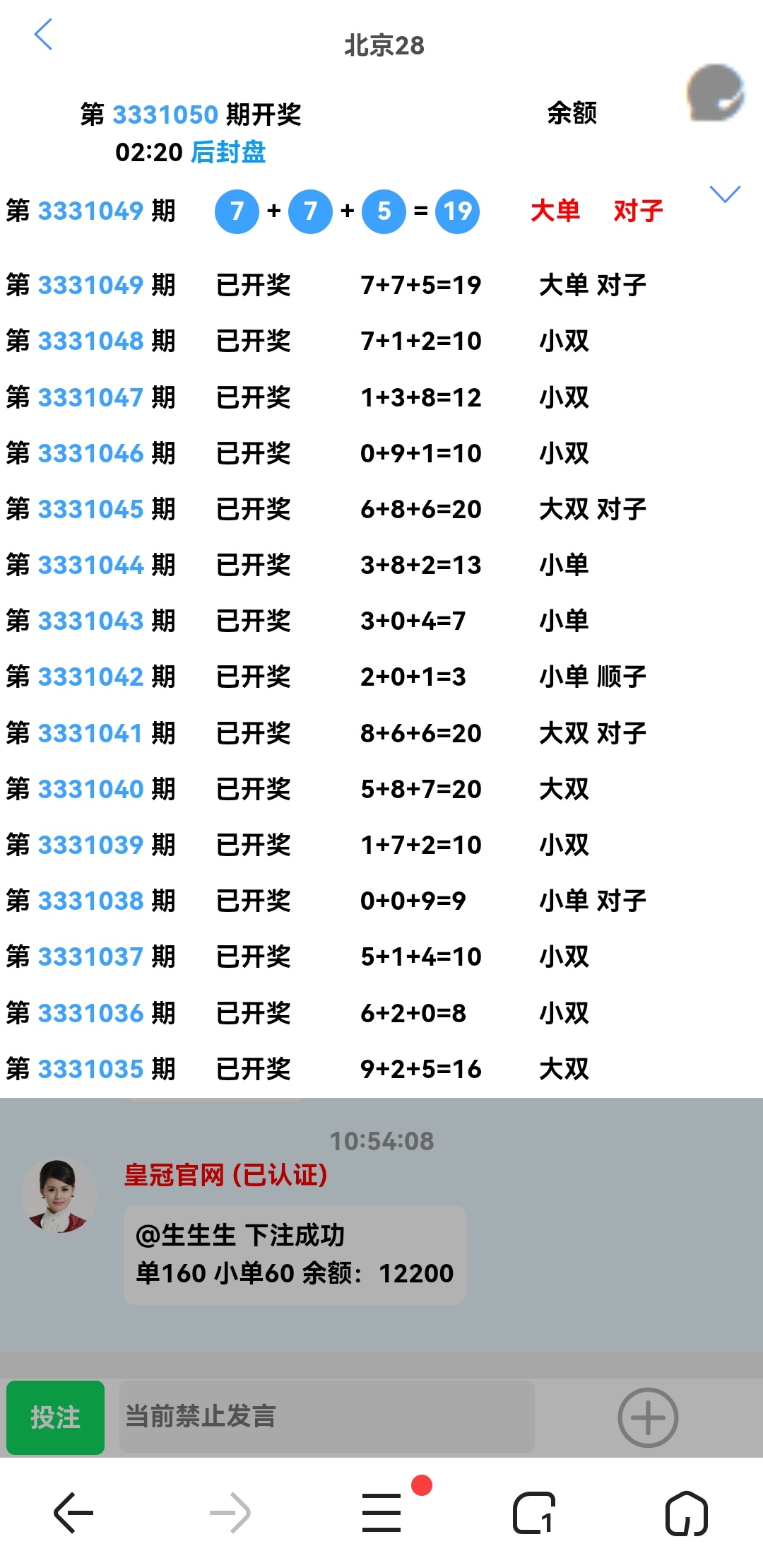Viewport: 763px width, 1568px height.
Task: Go to the browser home page
Action: 686,1513
